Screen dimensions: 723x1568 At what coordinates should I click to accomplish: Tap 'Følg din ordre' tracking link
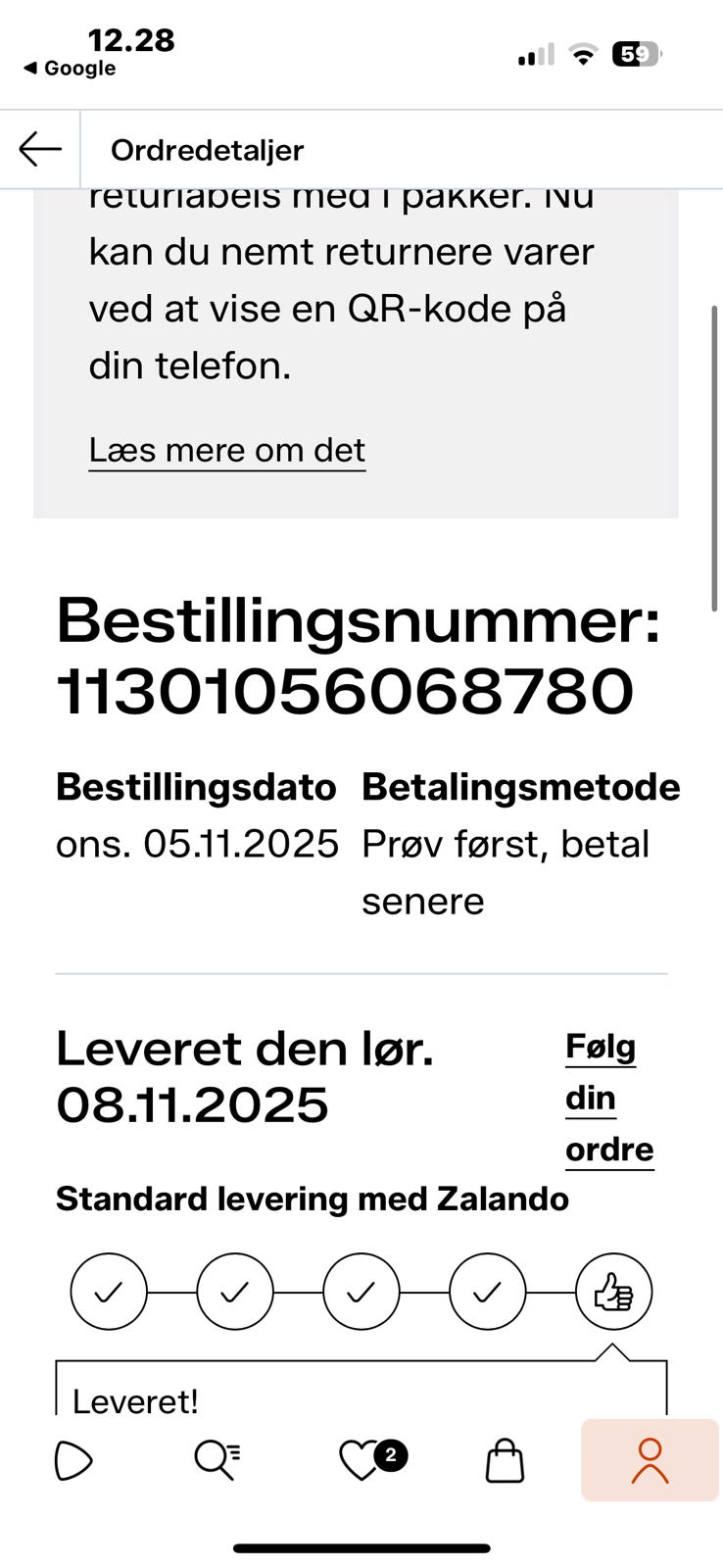609,1099
